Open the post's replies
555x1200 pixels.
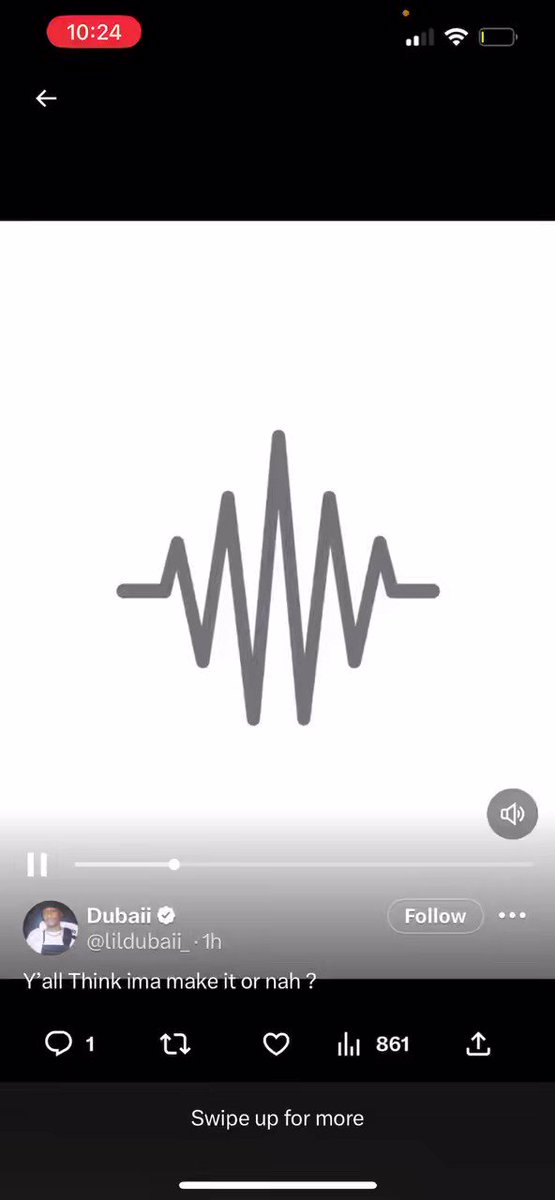coord(70,1044)
